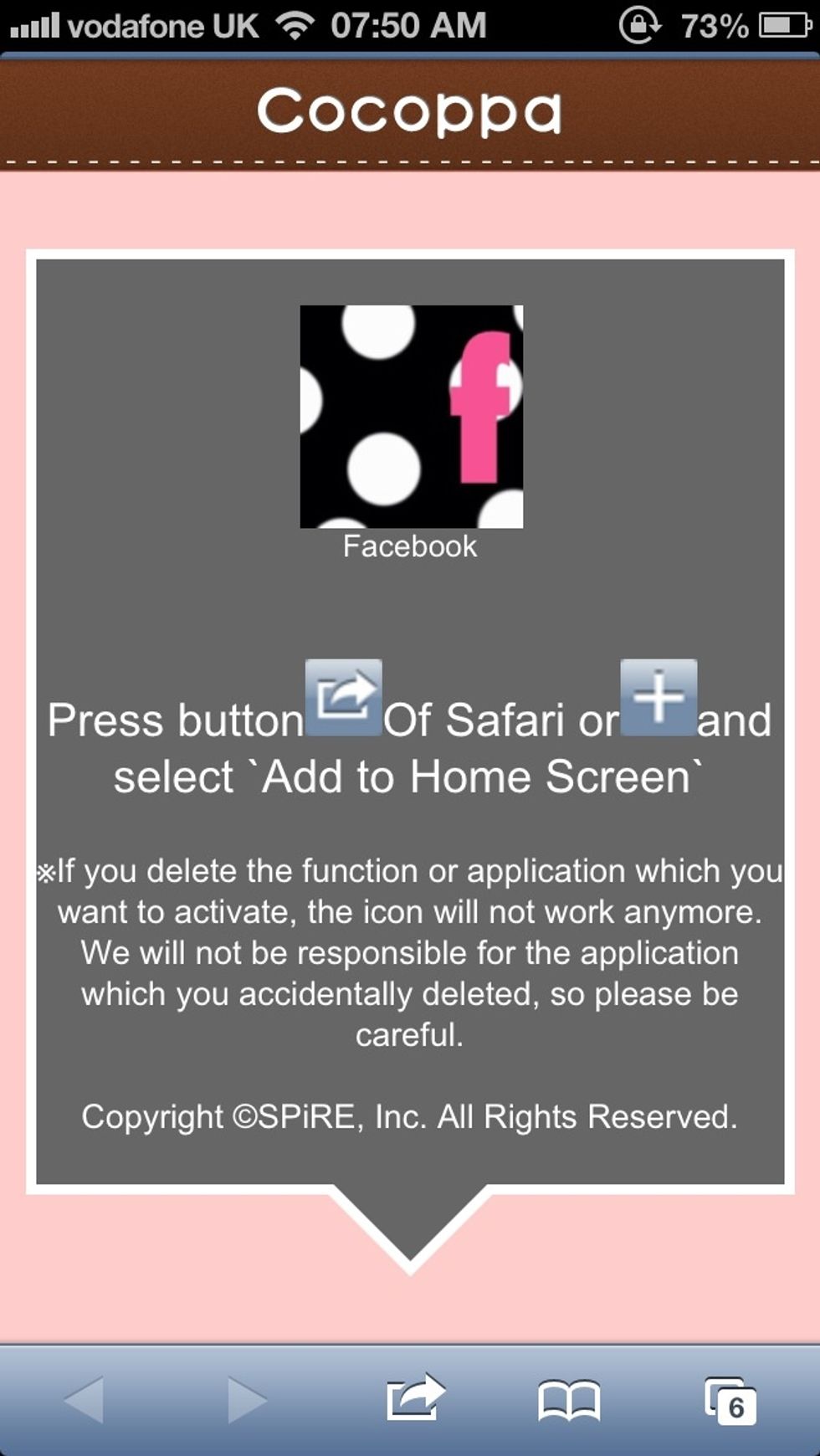The height and width of the screenshot is (1456, 820).
Task: Open the bookmarks book icon
Action: point(569,1400)
